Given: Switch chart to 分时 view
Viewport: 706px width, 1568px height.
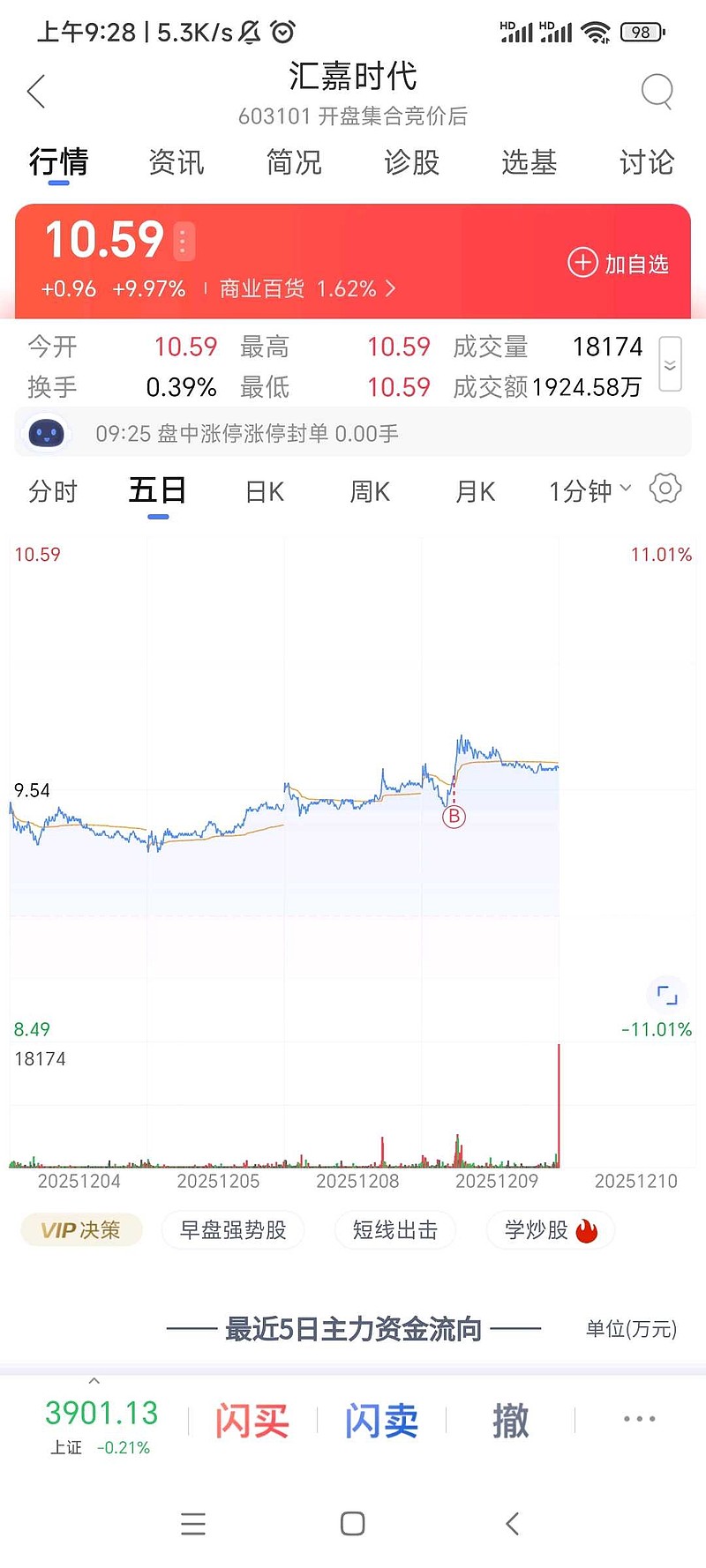Looking at the screenshot, I should pyautogui.click(x=53, y=491).
